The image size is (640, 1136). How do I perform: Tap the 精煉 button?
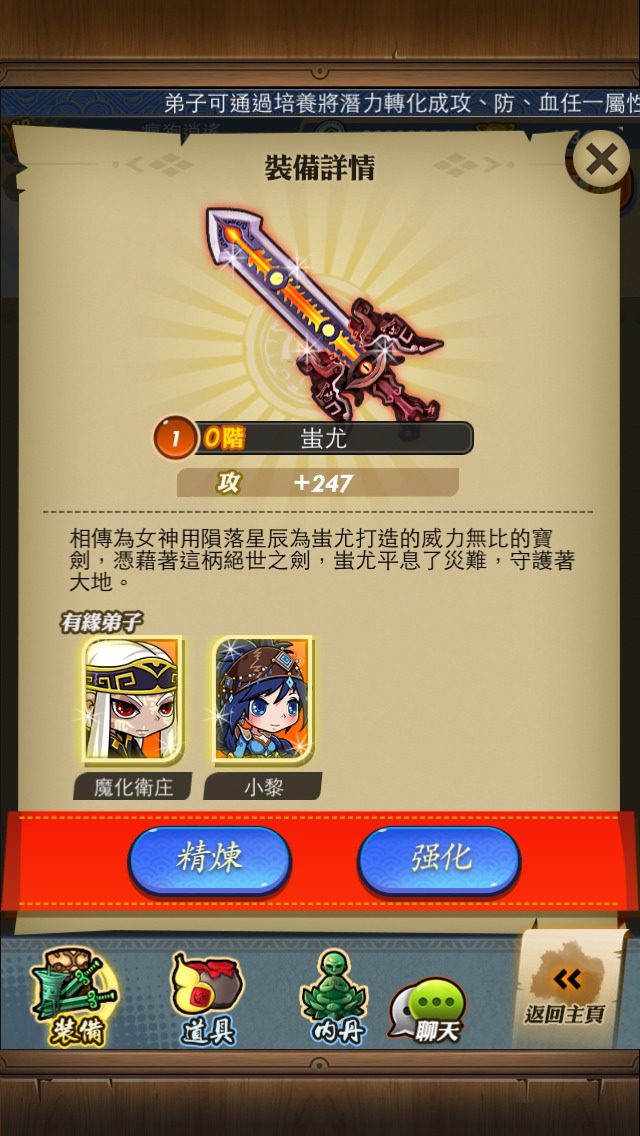coord(210,859)
